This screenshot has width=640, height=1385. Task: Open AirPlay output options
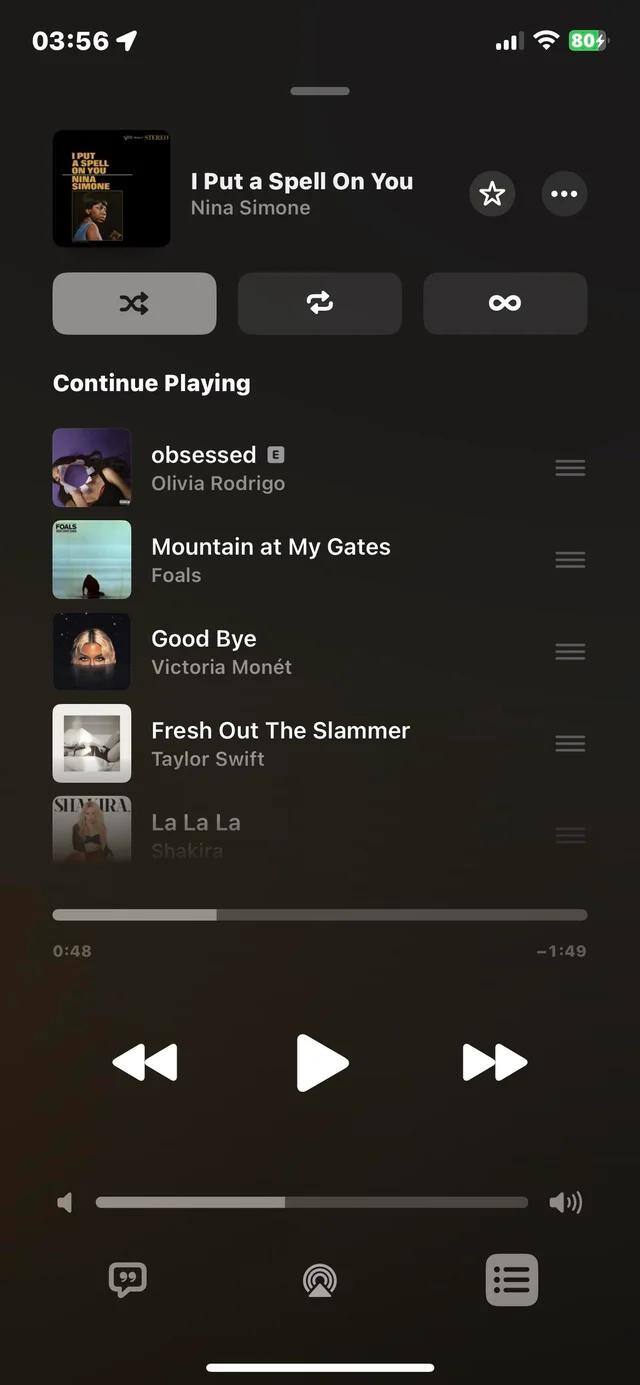[x=320, y=1280]
